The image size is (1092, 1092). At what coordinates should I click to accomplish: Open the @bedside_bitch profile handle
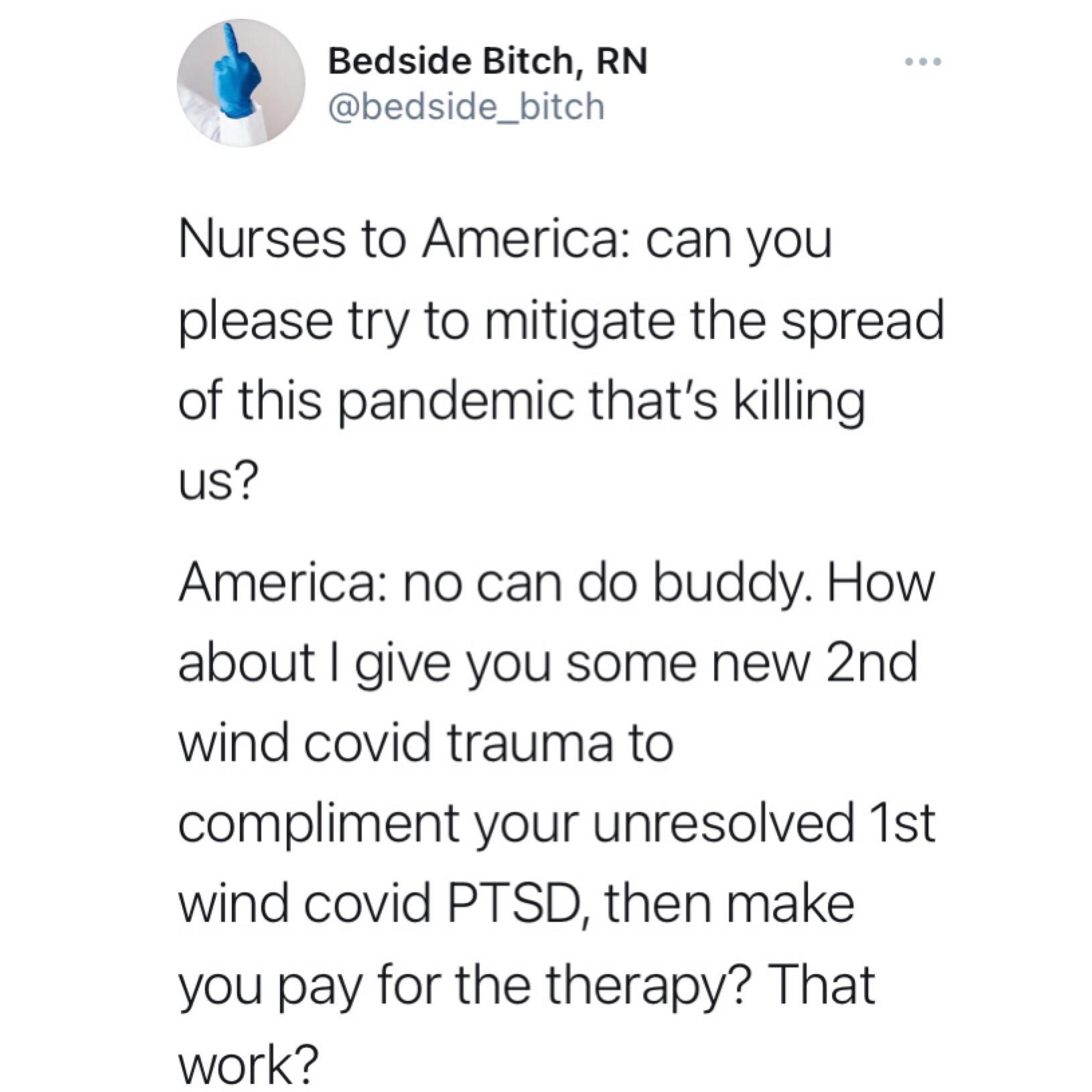coord(466,107)
